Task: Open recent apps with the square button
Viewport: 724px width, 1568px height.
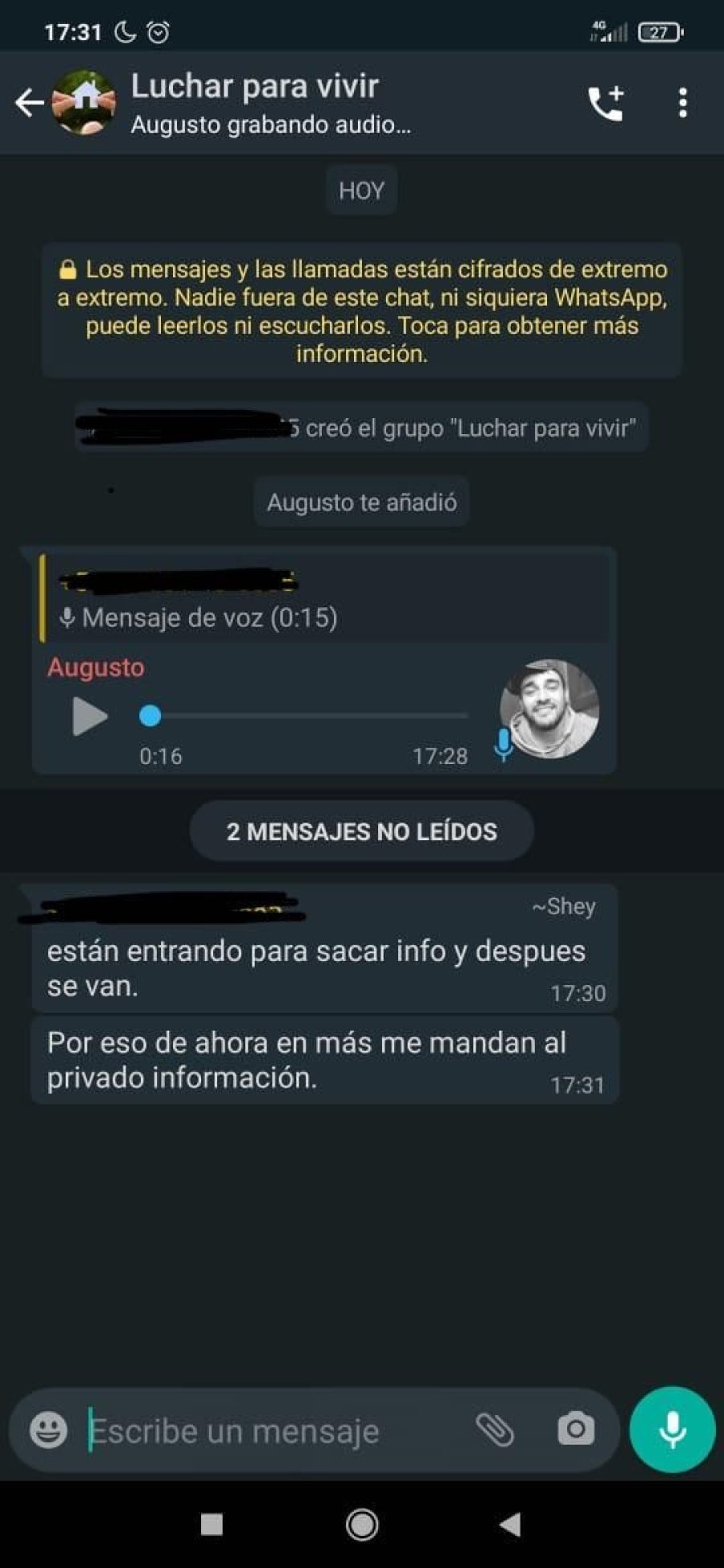Action: pos(212,1524)
